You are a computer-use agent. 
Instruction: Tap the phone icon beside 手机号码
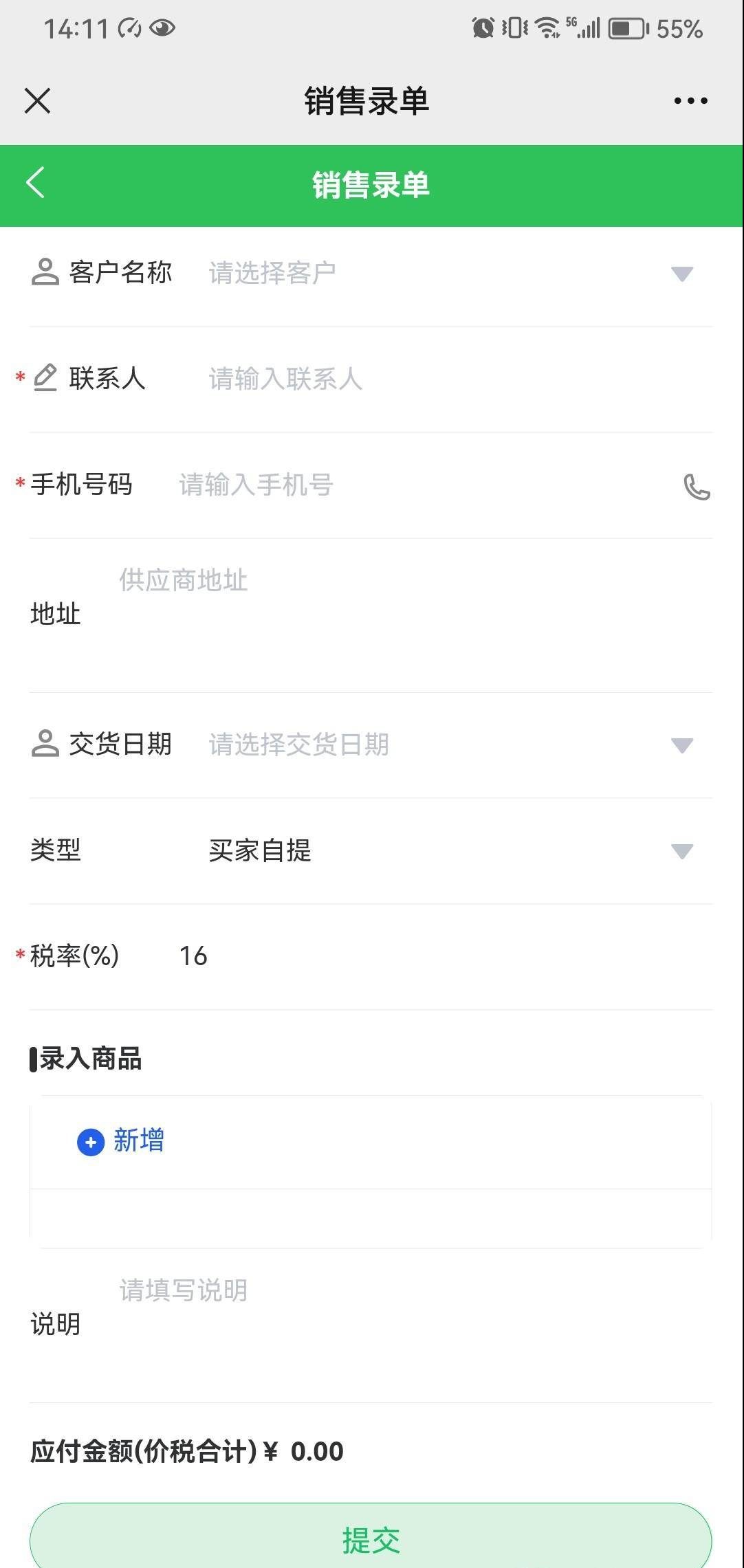click(x=696, y=487)
